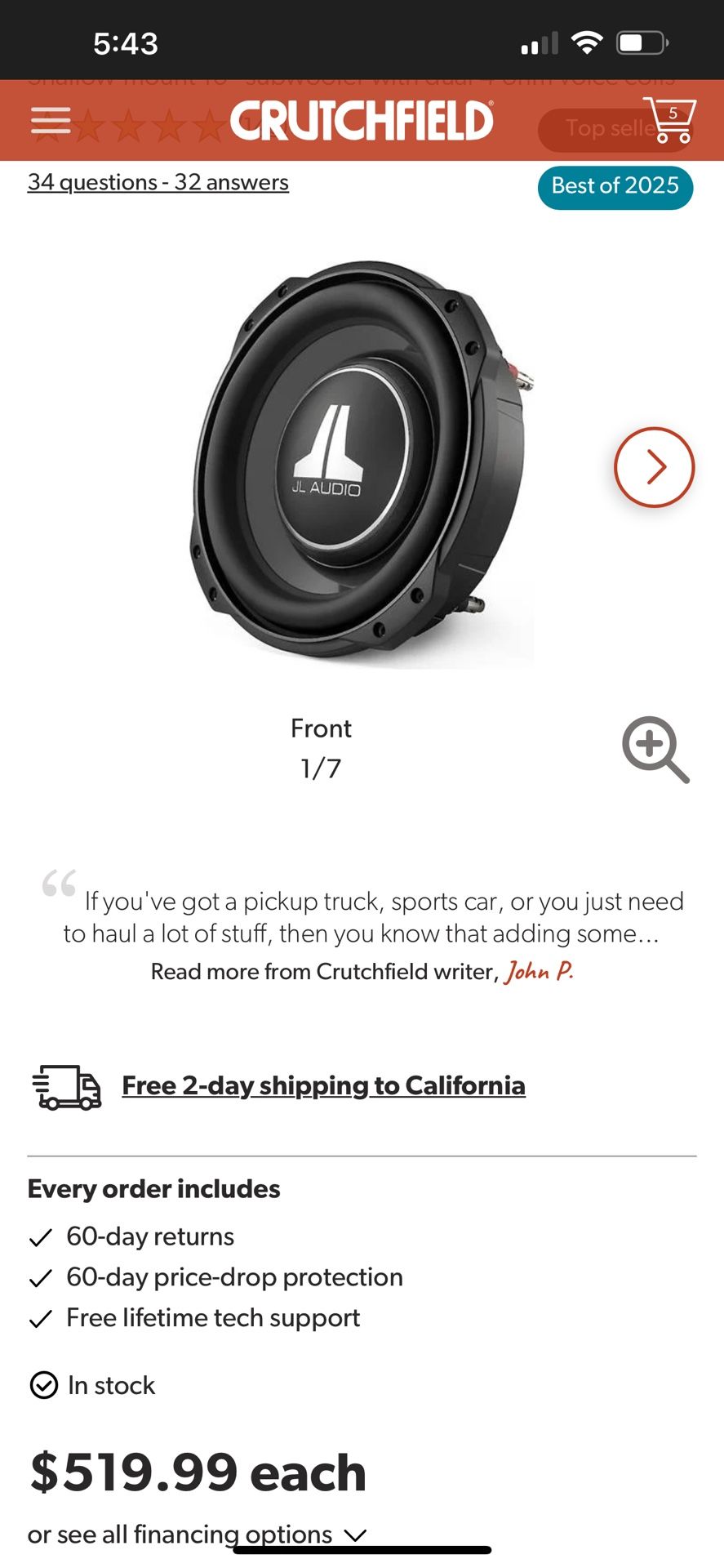Click the free shipping truck icon
724x1568 pixels.
[67, 1086]
